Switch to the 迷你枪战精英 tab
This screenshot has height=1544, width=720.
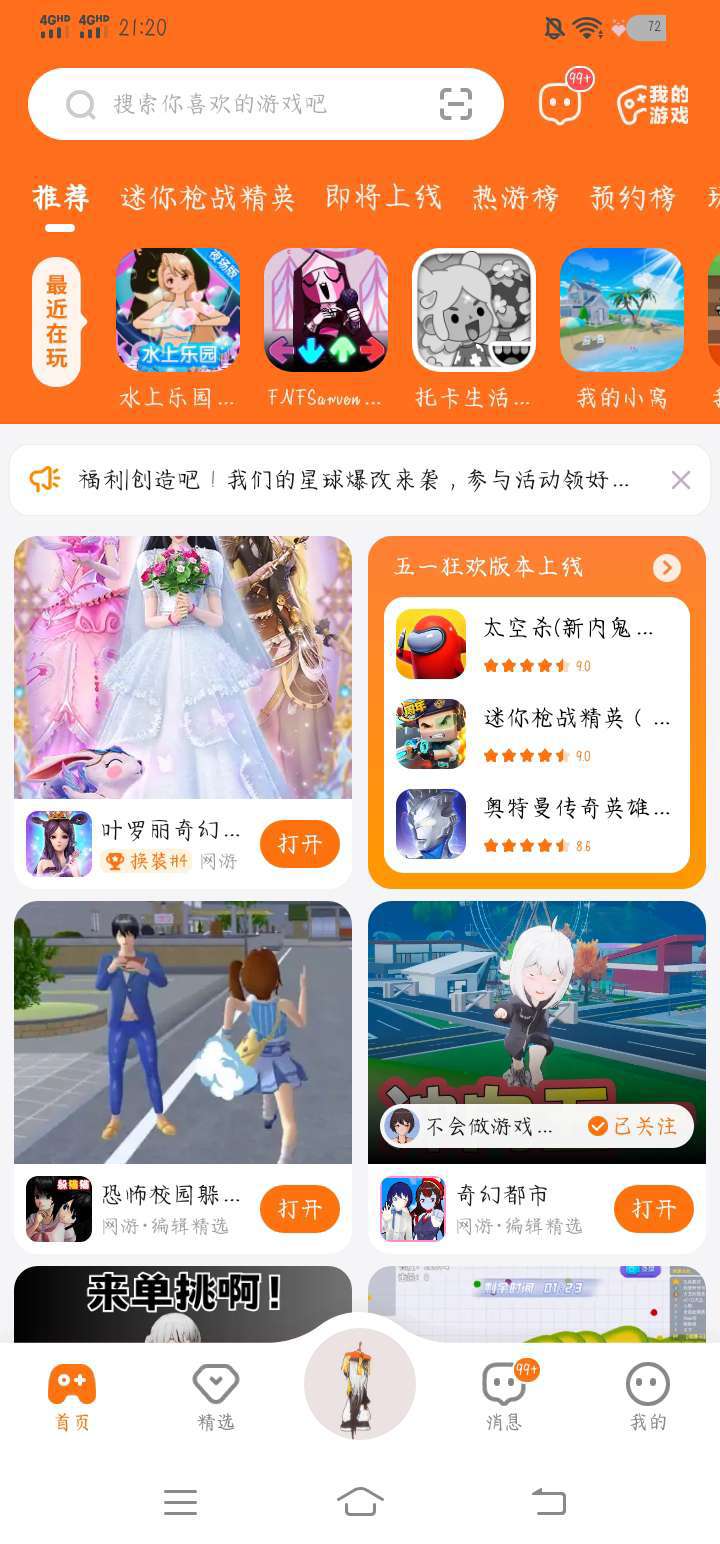pyautogui.click(x=207, y=198)
